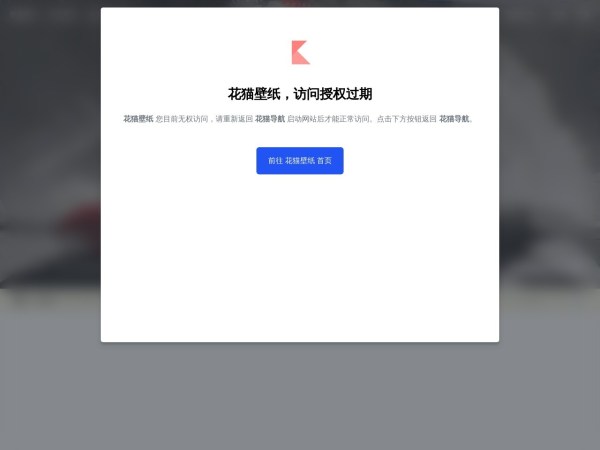Image resolution: width=600 pixels, height=450 pixels.
Task: Tap the 前往 花猫壁纸 首页 button
Action: point(299,160)
